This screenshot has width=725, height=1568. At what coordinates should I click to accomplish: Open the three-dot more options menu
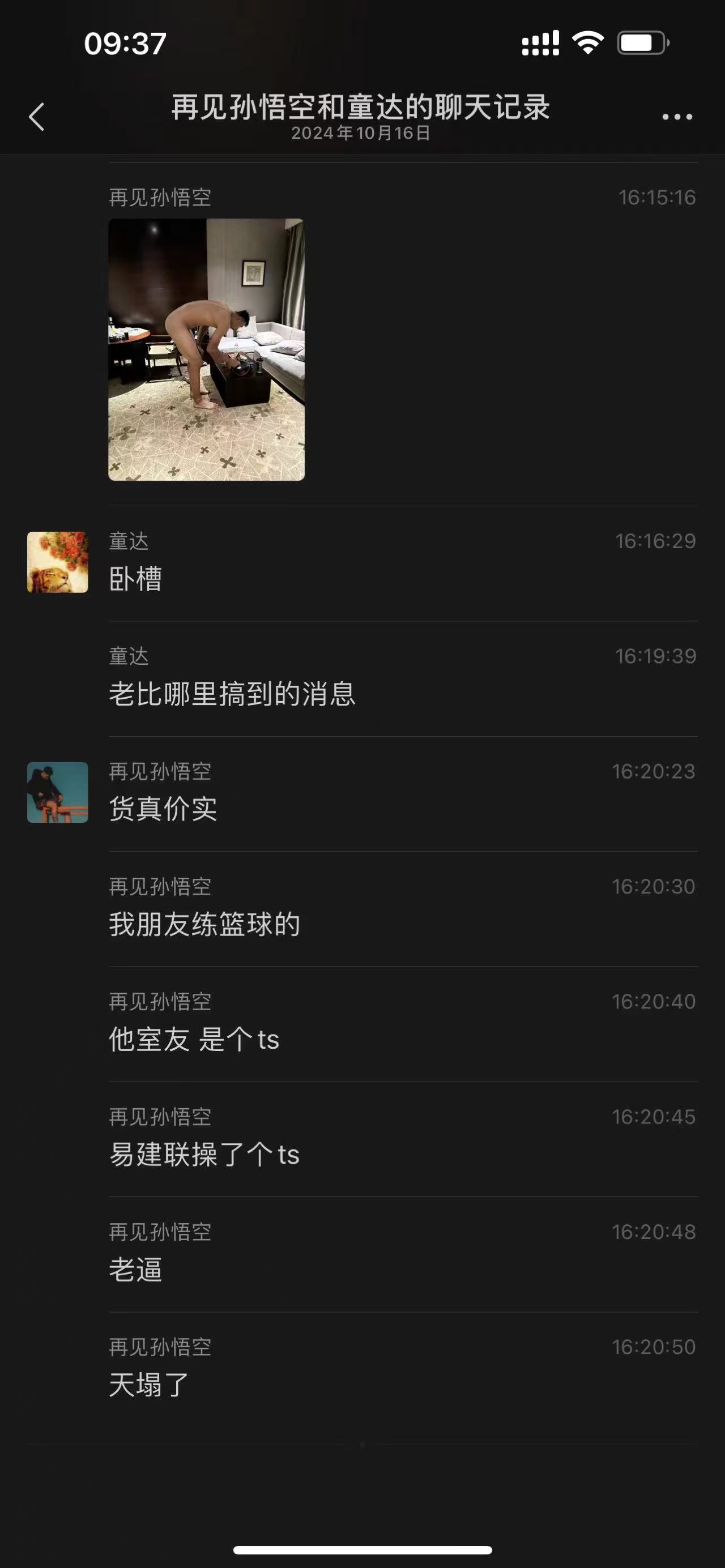click(677, 116)
